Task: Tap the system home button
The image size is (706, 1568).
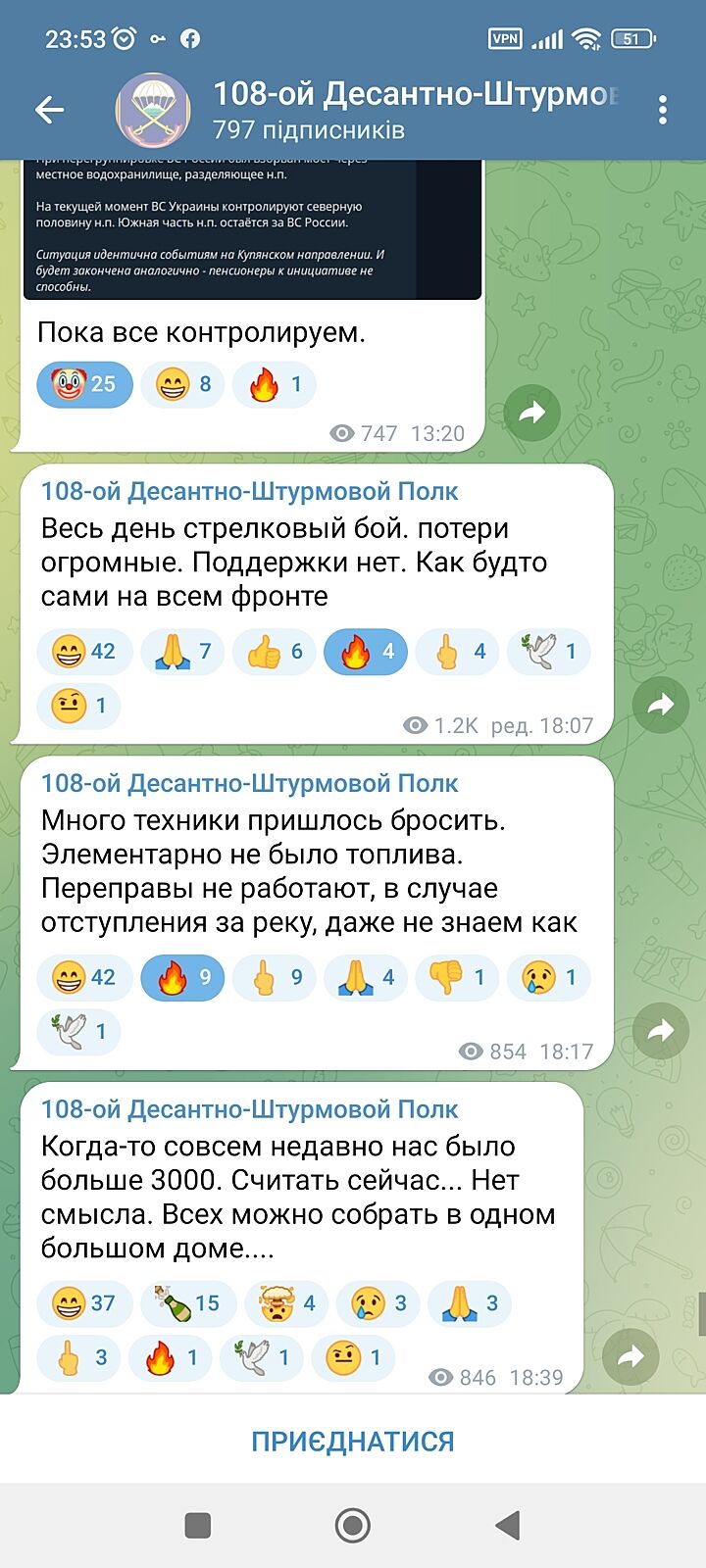Action: click(x=353, y=1525)
